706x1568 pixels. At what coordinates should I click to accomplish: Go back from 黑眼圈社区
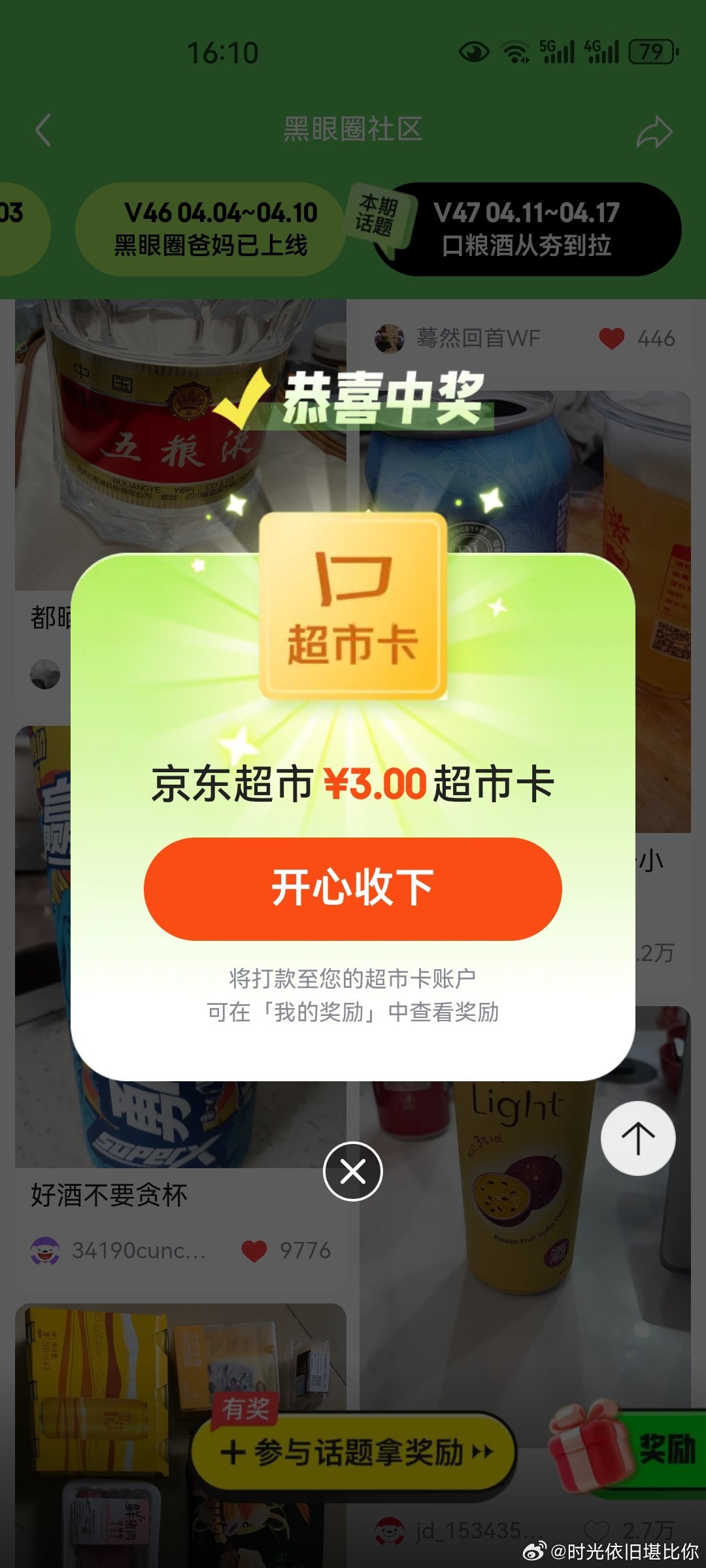[43, 129]
